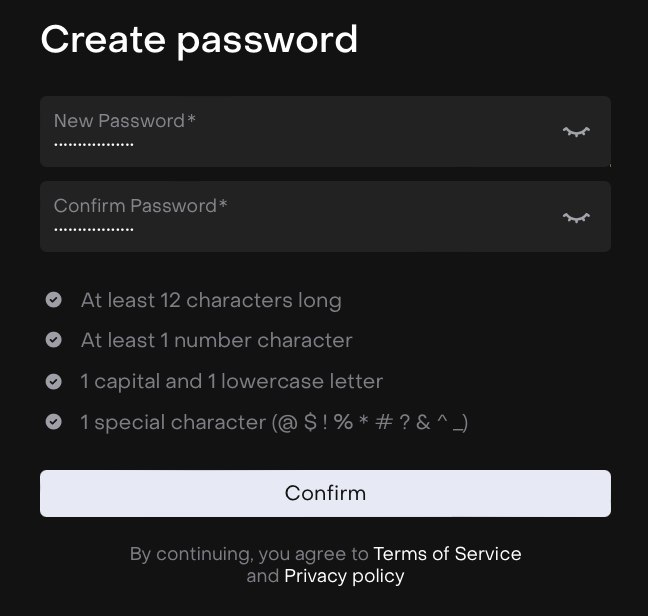
Task: Show the New Password text
Action: pos(576,132)
